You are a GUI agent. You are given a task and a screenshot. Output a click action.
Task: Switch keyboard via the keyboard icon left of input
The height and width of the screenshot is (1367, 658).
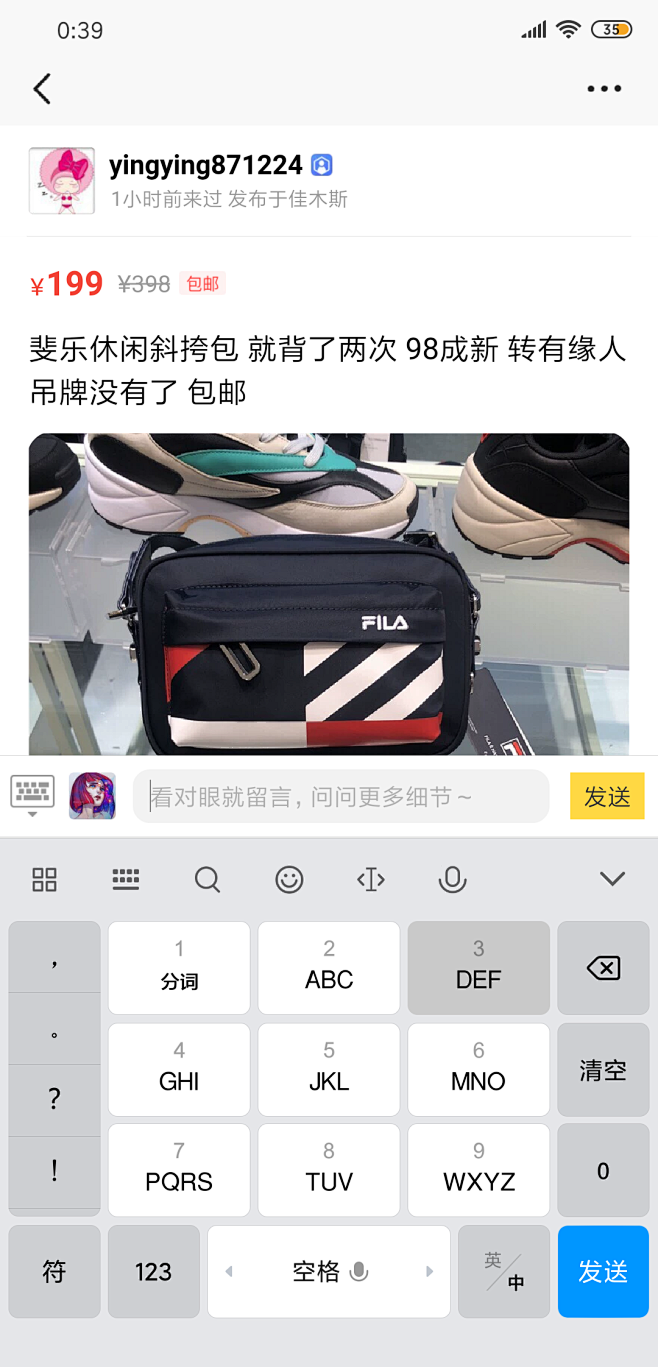pos(32,796)
